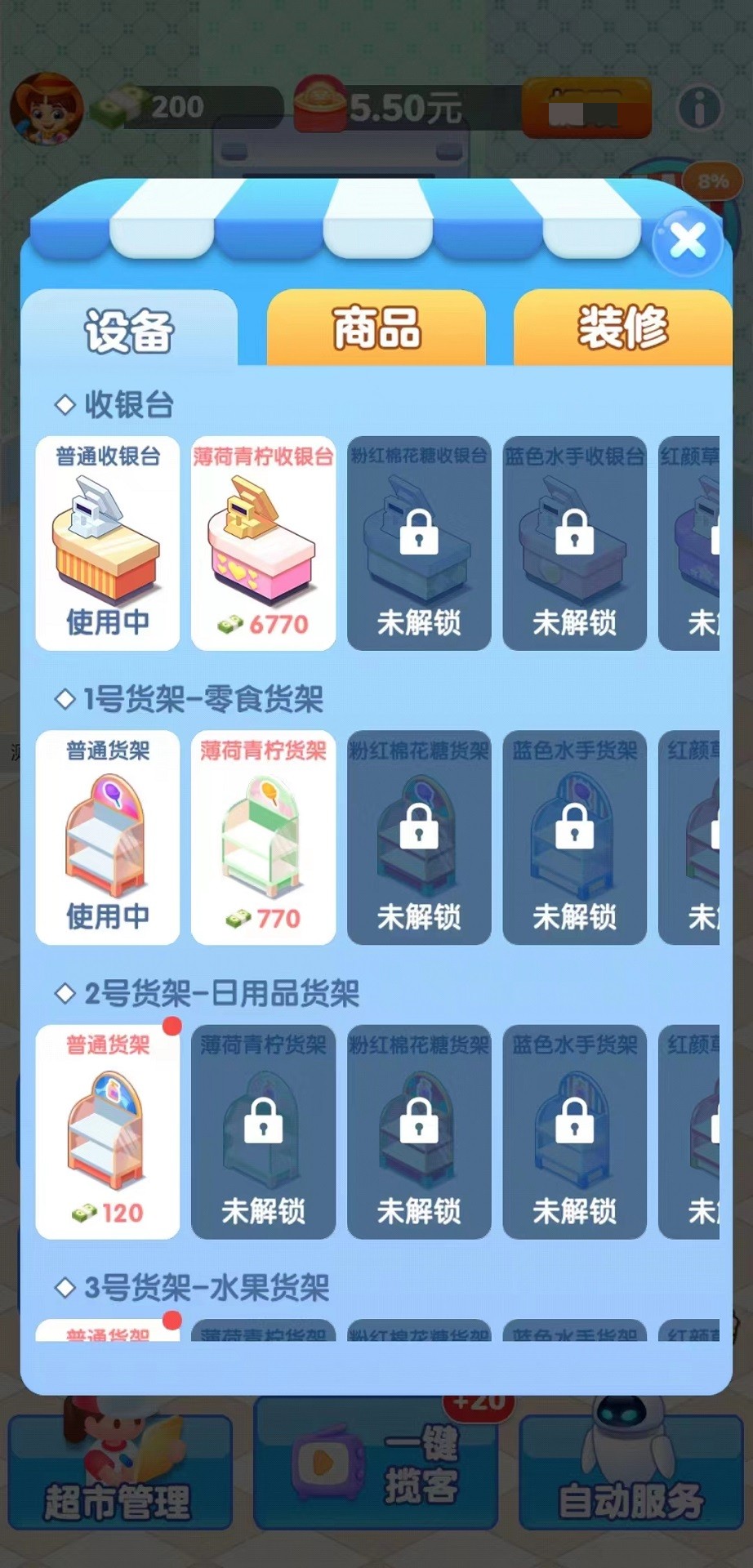The height and width of the screenshot is (1568, 753).
Task: Switch to the 商品 tab
Action: point(376,328)
